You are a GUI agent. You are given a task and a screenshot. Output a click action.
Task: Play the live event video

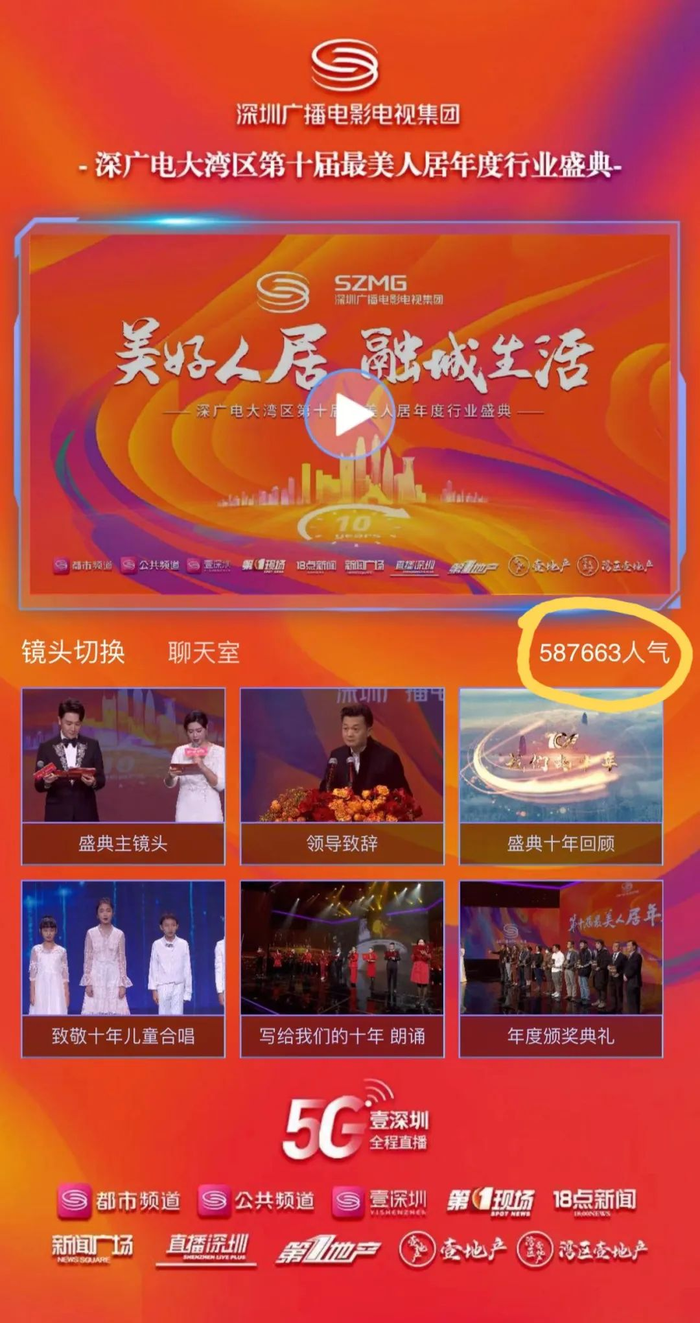tap(349, 415)
